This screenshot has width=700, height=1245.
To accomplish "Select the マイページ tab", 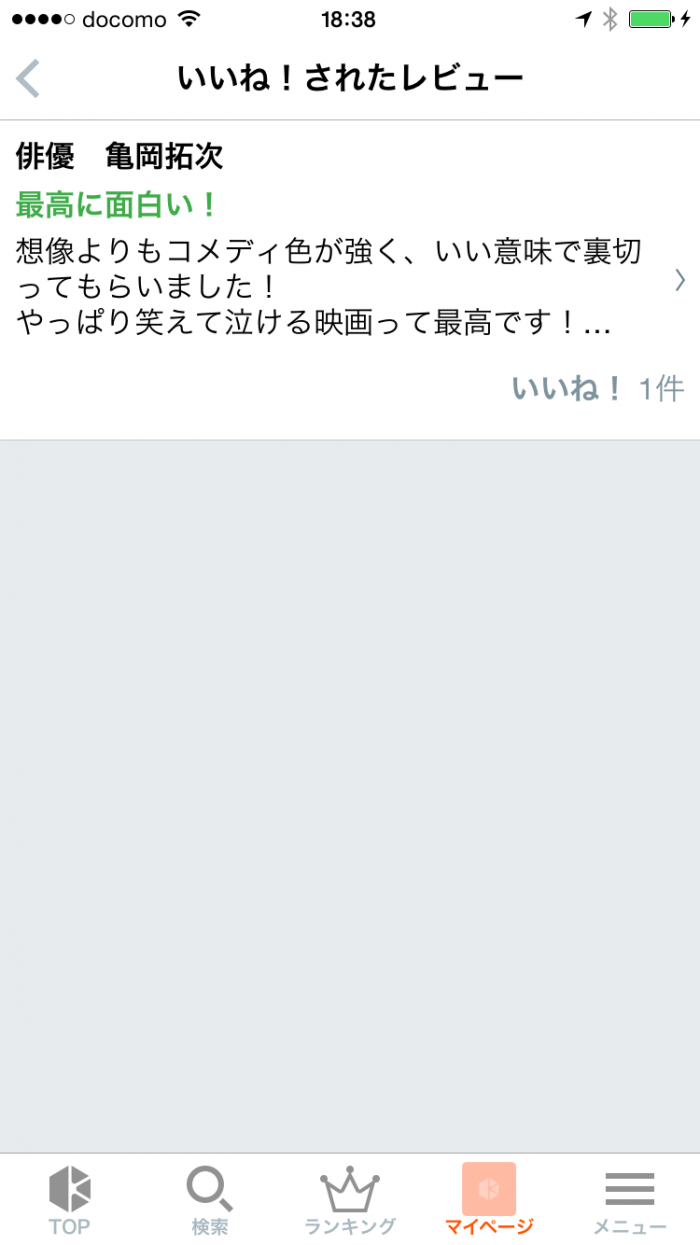I will 489,1200.
